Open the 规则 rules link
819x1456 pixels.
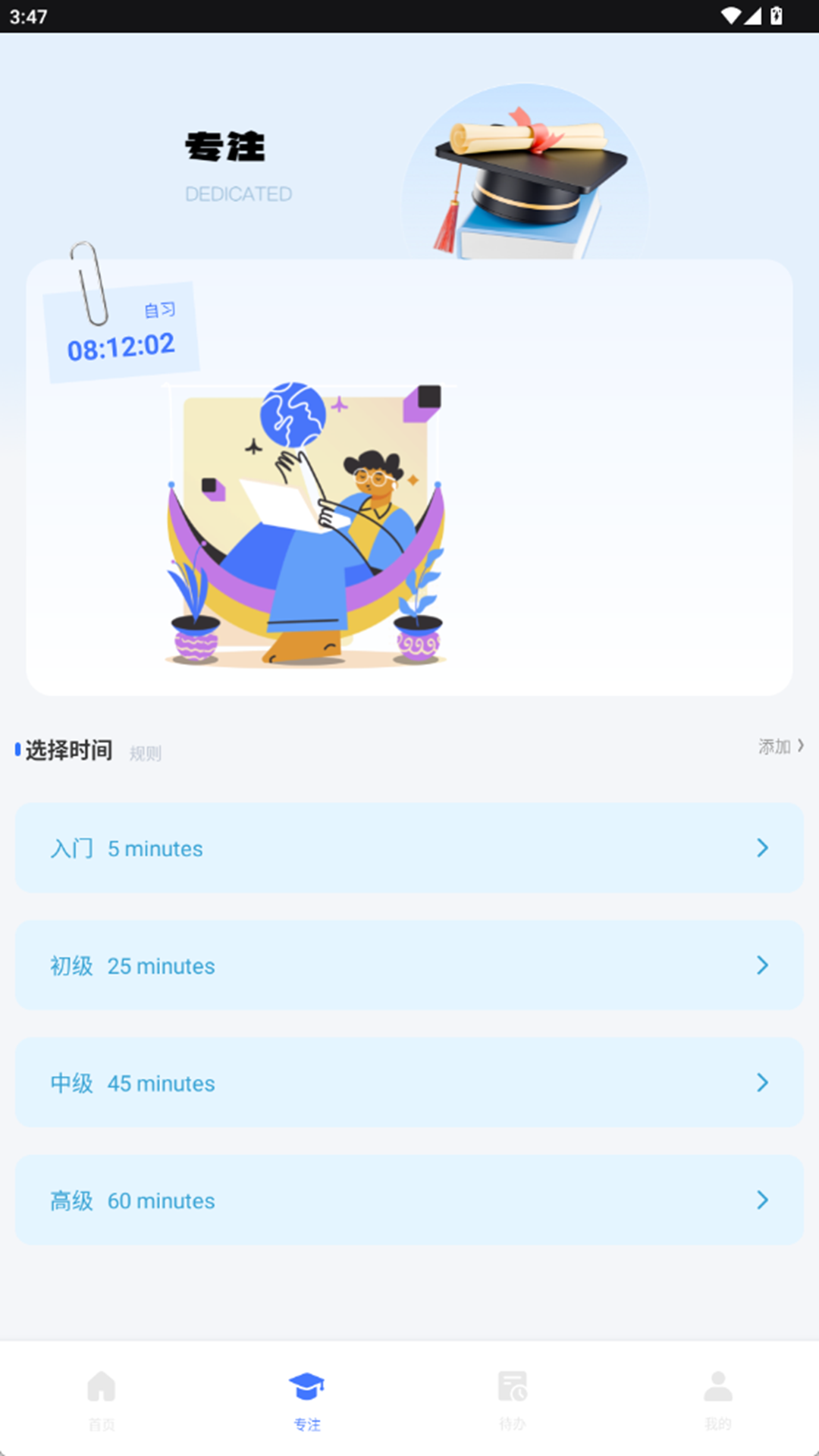tap(145, 753)
